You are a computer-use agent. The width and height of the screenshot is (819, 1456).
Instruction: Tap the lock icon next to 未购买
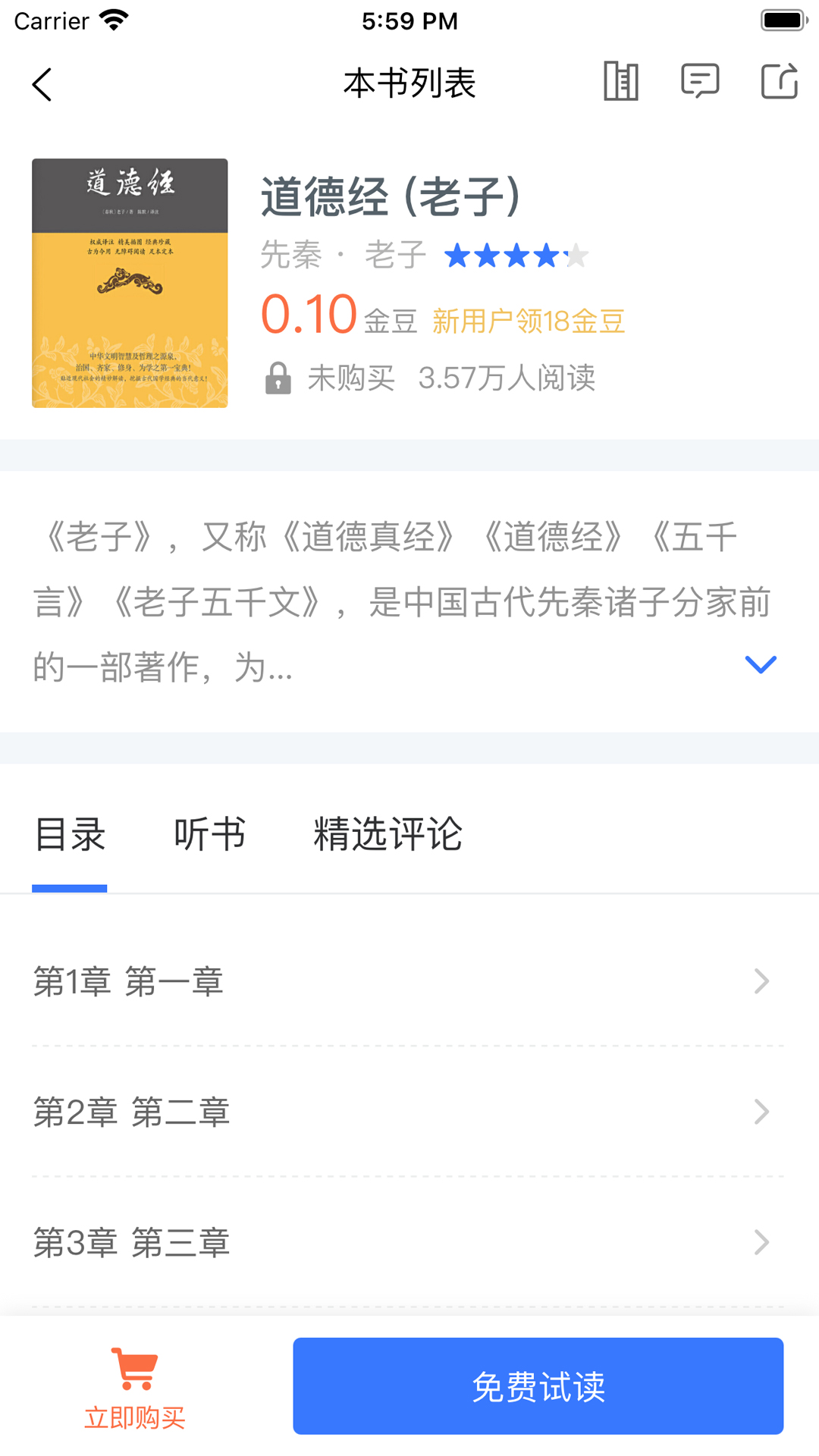coord(278,378)
